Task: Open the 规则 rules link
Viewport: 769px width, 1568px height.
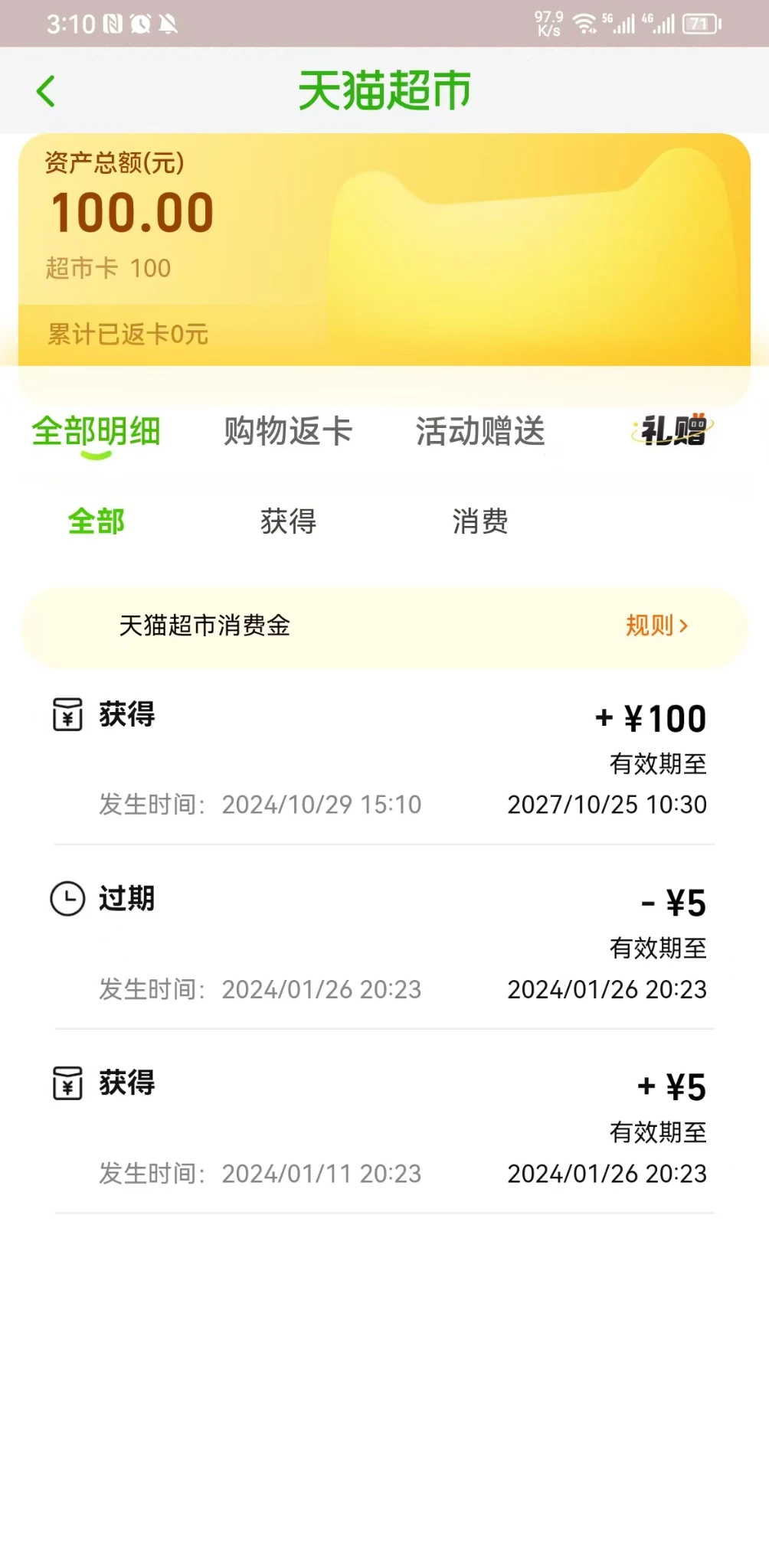Action: coord(656,626)
